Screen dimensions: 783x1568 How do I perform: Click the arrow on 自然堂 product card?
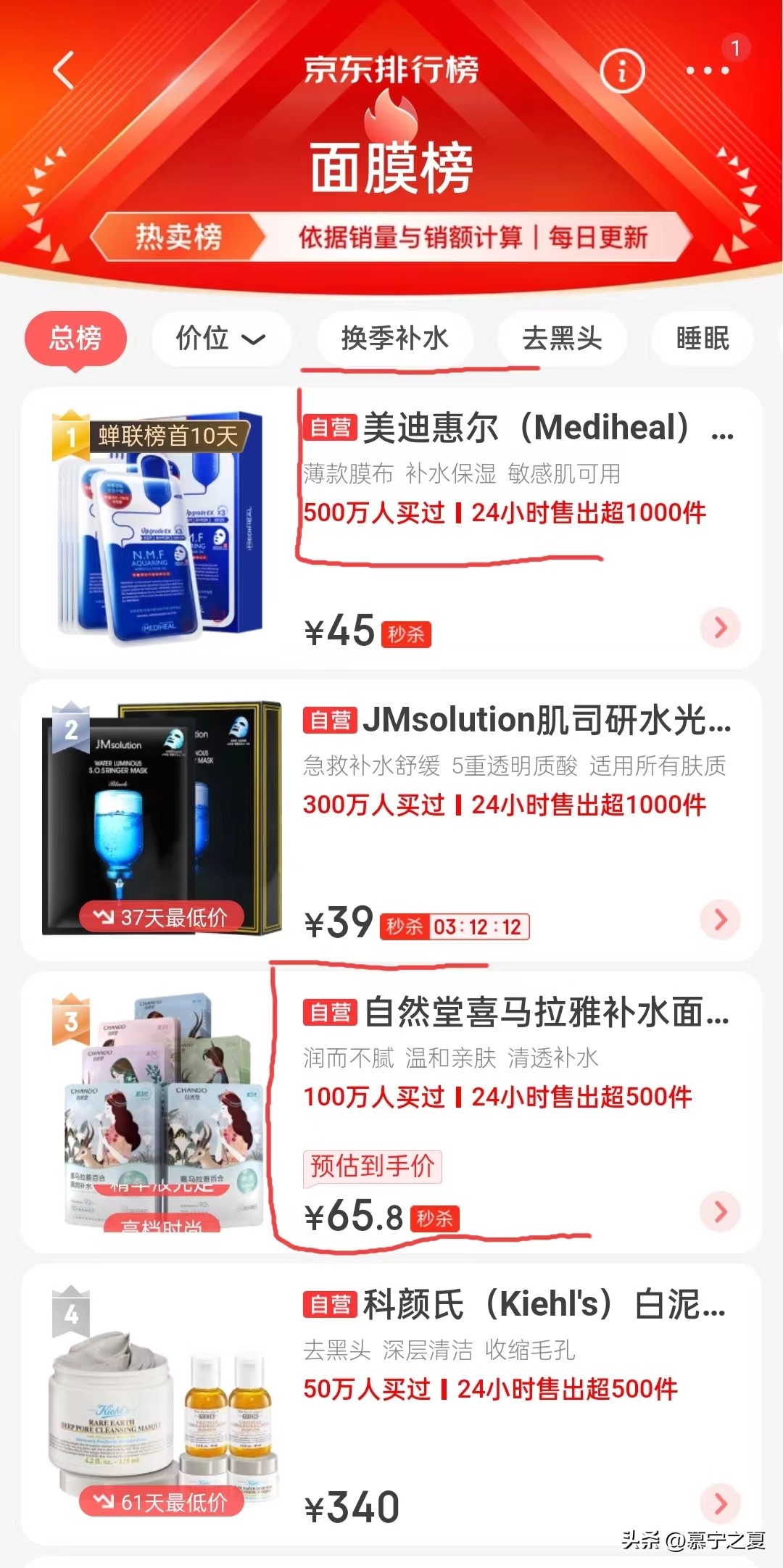tap(720, 1211)
